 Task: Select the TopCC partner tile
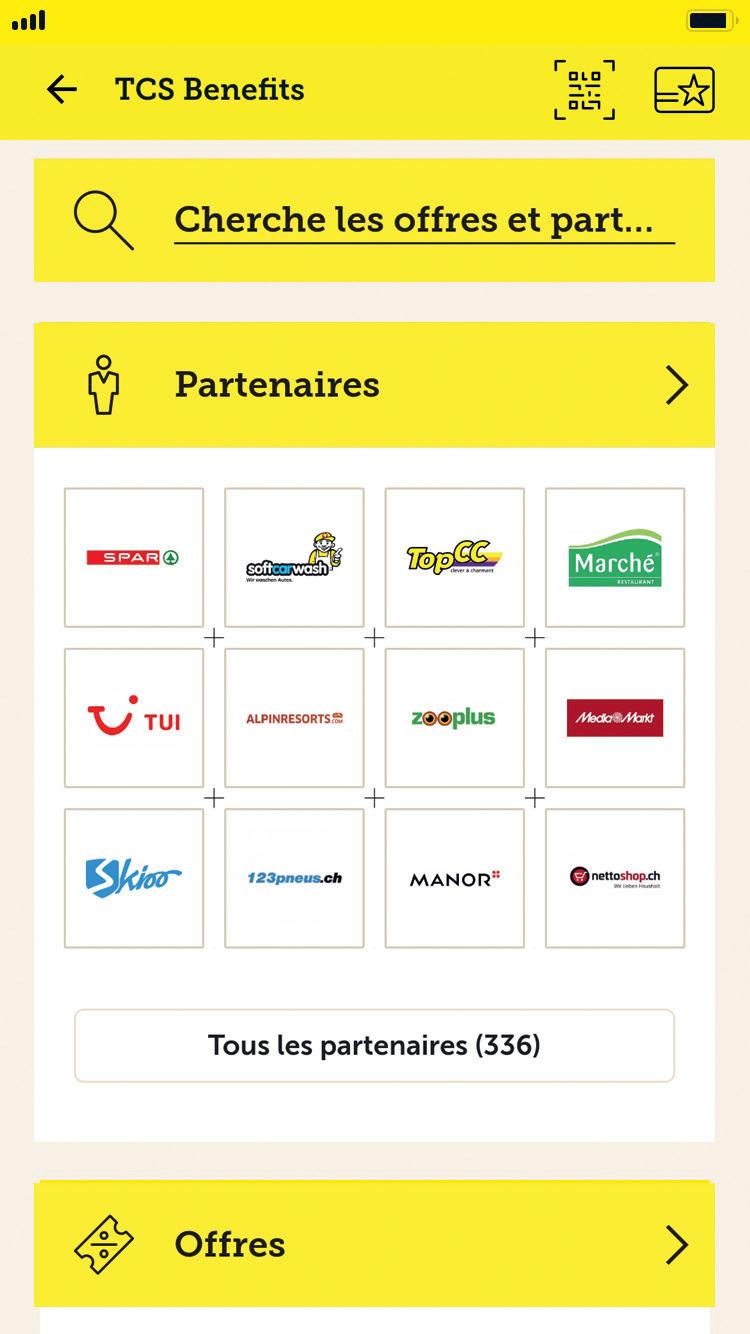(x=454, y=557)
